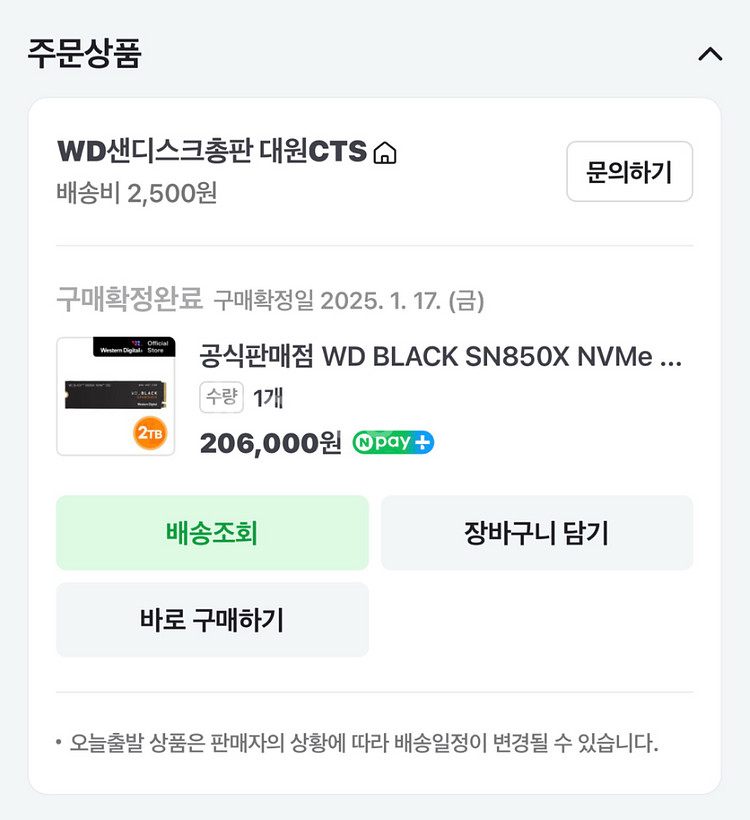
Task: Click the home icon next to seller name
Action: click(x=385, y=153)
